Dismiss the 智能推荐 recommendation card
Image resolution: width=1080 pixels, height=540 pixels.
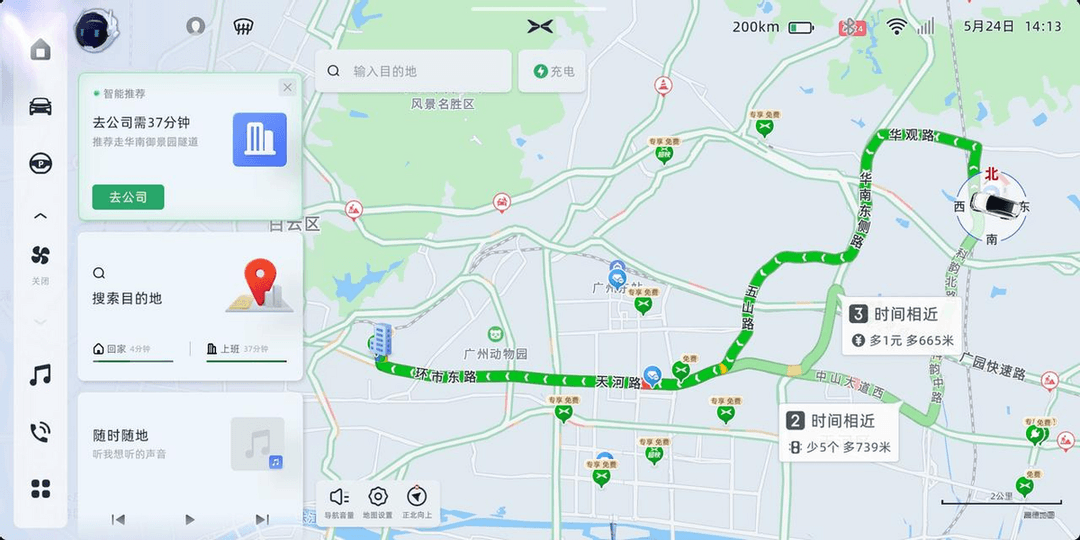(287, 88)
